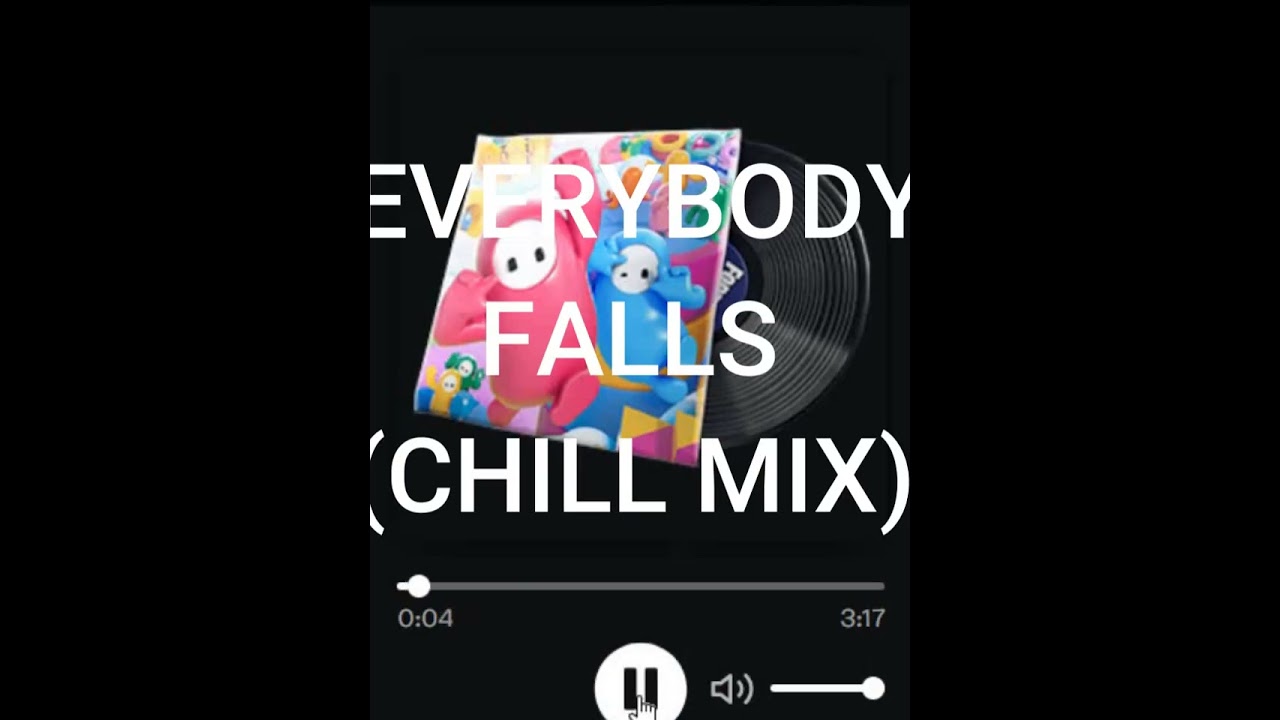Tap the volume slider to lower the volume
Viewport: 1280px width, 720px height.
pos(810,688)
